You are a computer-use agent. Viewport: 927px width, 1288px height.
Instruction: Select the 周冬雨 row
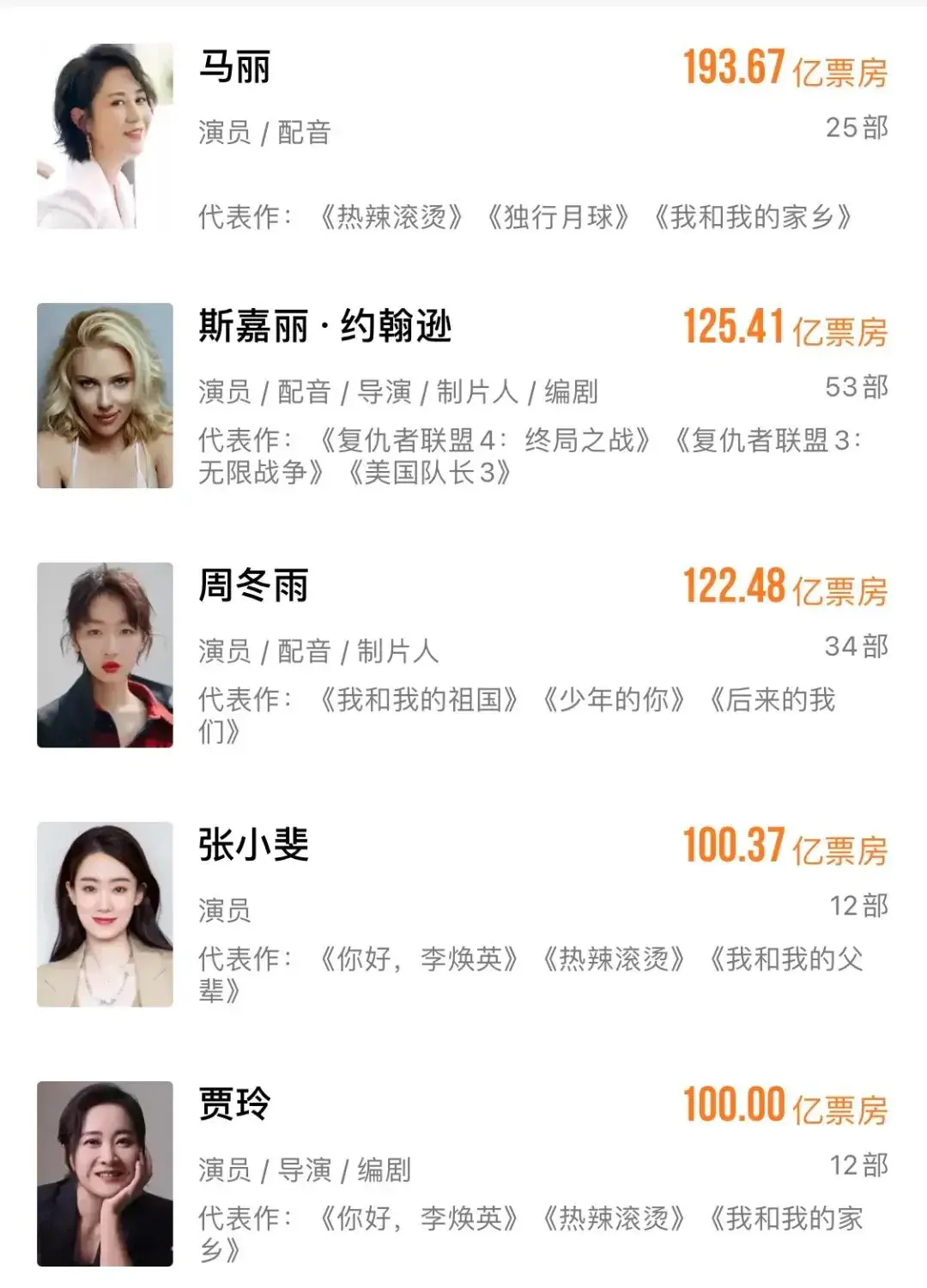click(253, 586)
